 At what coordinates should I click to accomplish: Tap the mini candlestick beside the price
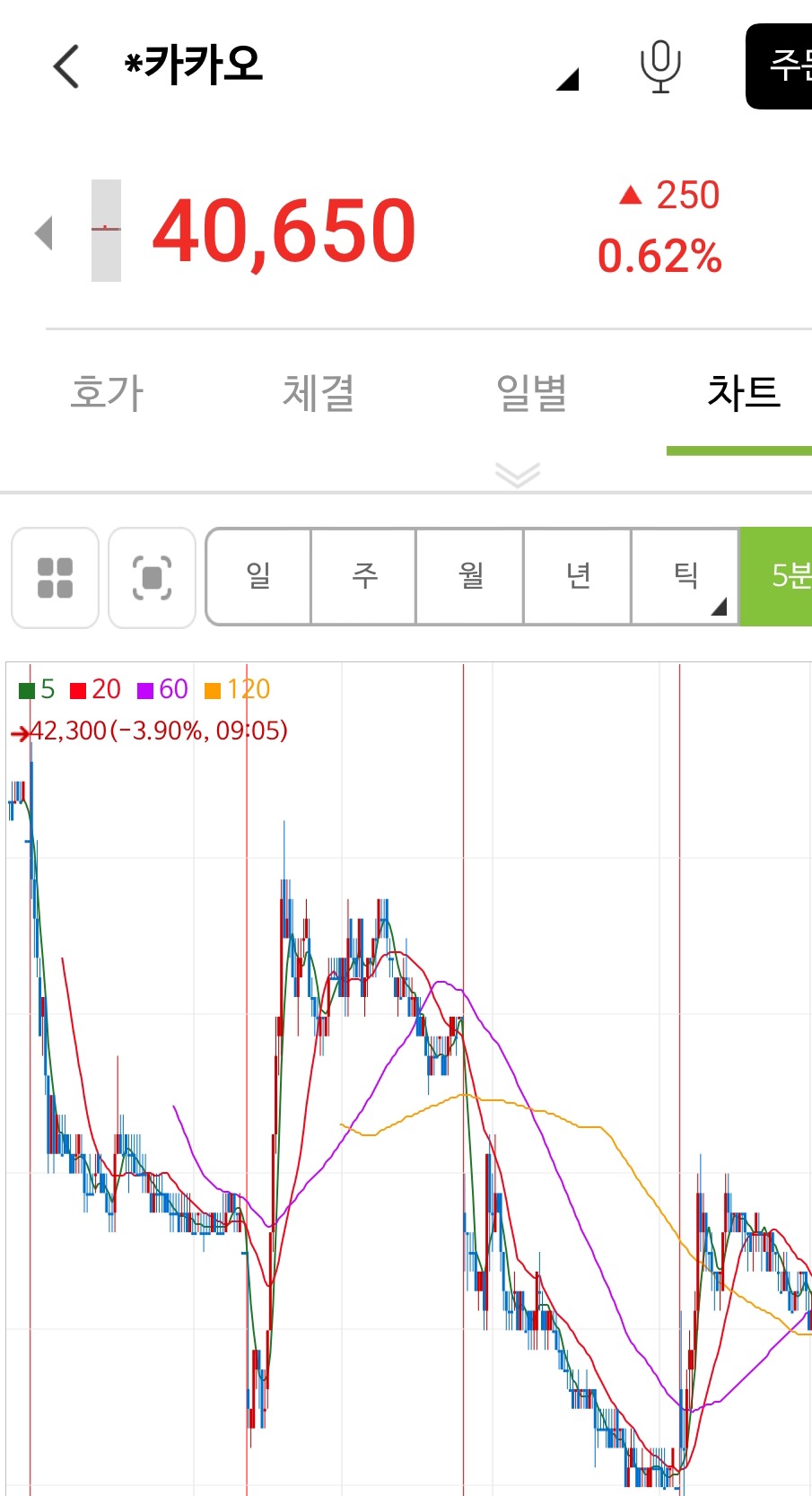pyautogui.click(x=106, y=231)
